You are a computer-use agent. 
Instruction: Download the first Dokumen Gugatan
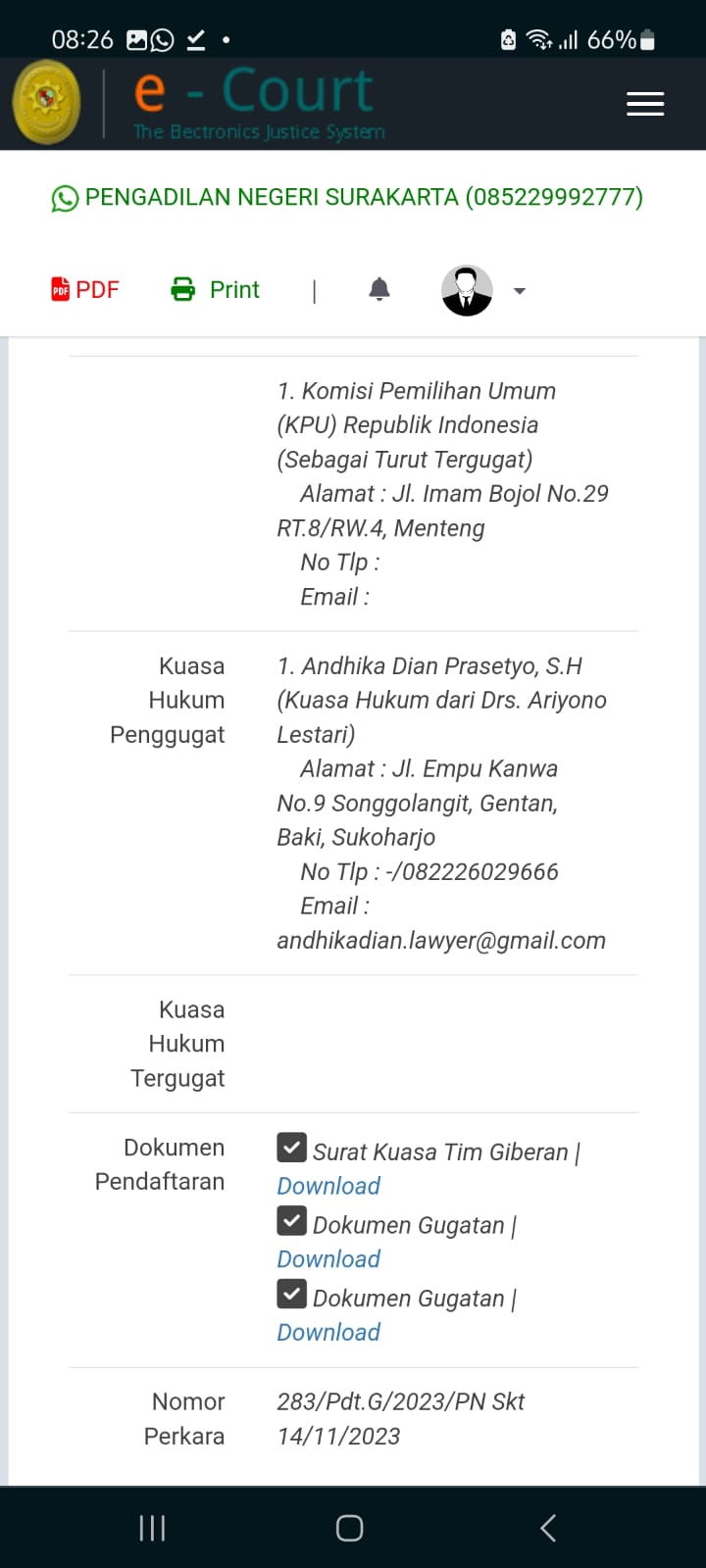(x=328, y=1259)
